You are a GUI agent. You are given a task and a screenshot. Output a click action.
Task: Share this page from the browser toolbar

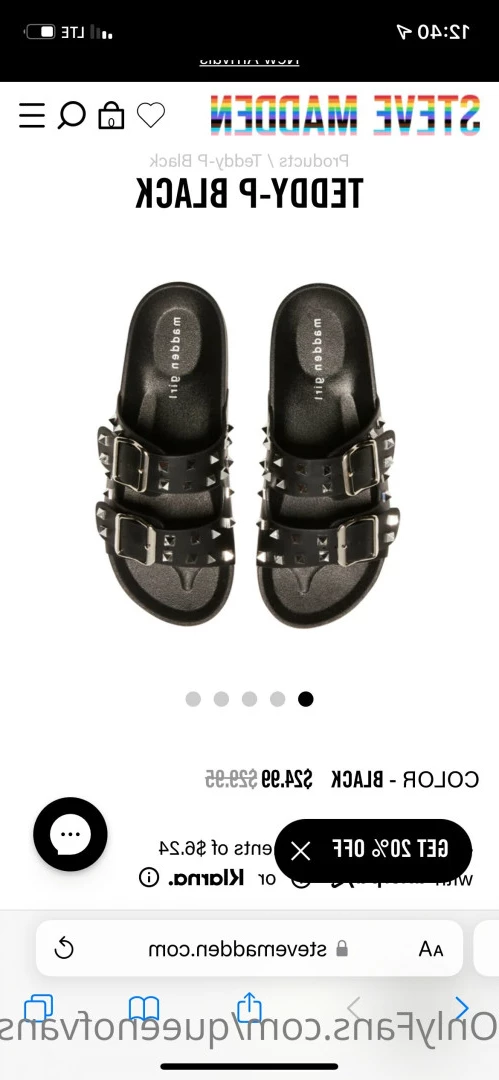(x=250, y=1007)
